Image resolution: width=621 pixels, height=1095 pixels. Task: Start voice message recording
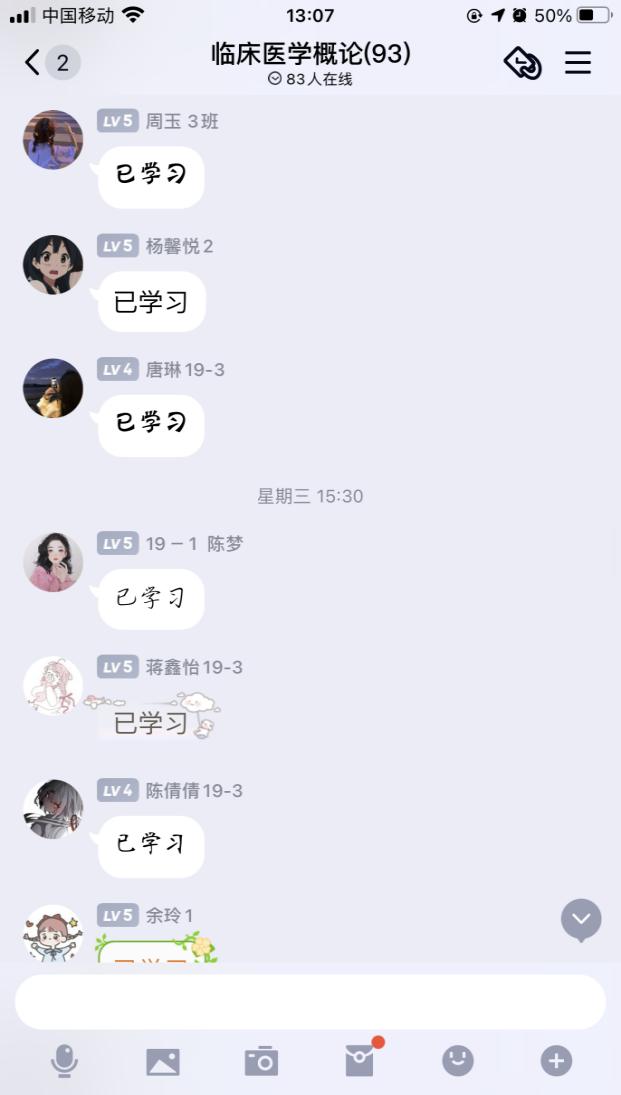[x=64, y=1060]
